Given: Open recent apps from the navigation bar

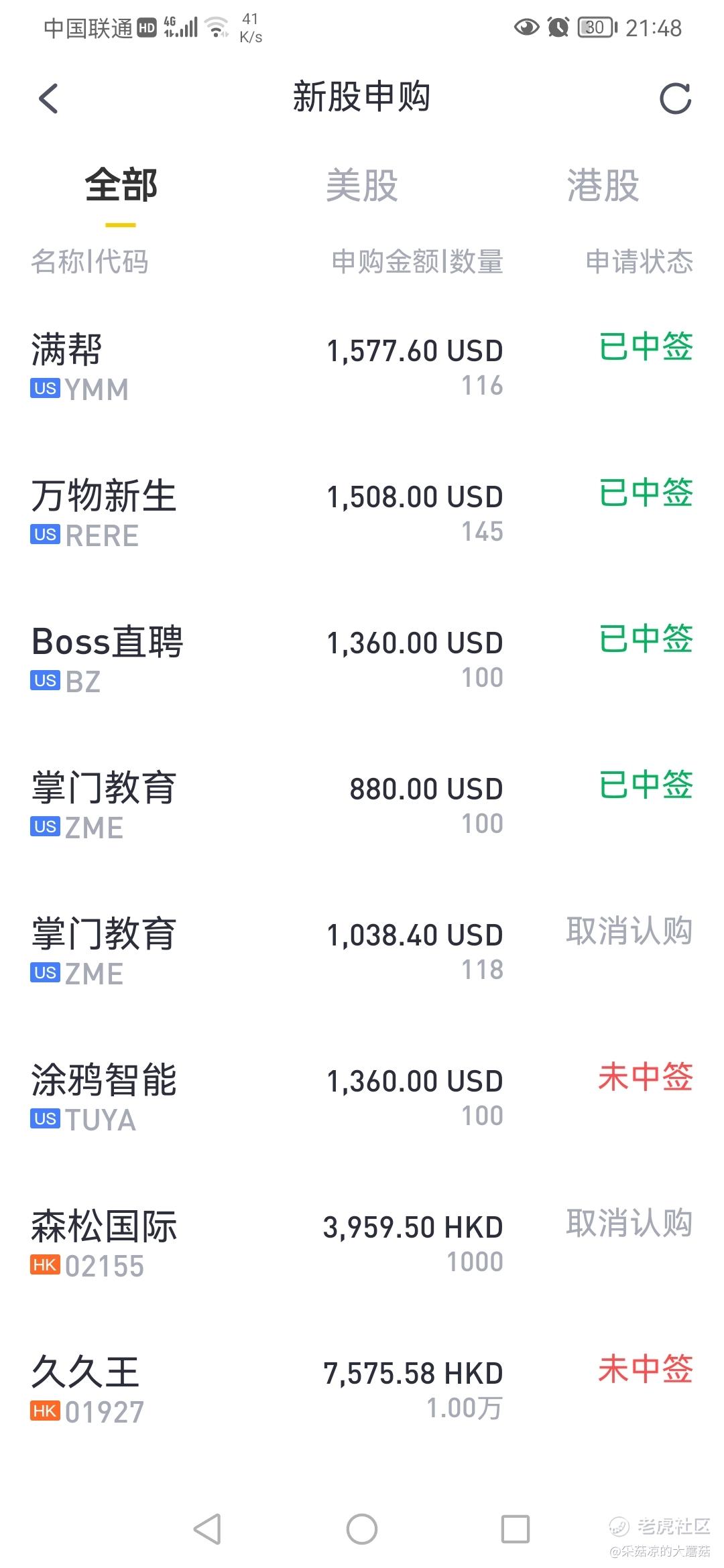Looking at the screenshot, I should pyautogui.click(x=516, y=1529).
